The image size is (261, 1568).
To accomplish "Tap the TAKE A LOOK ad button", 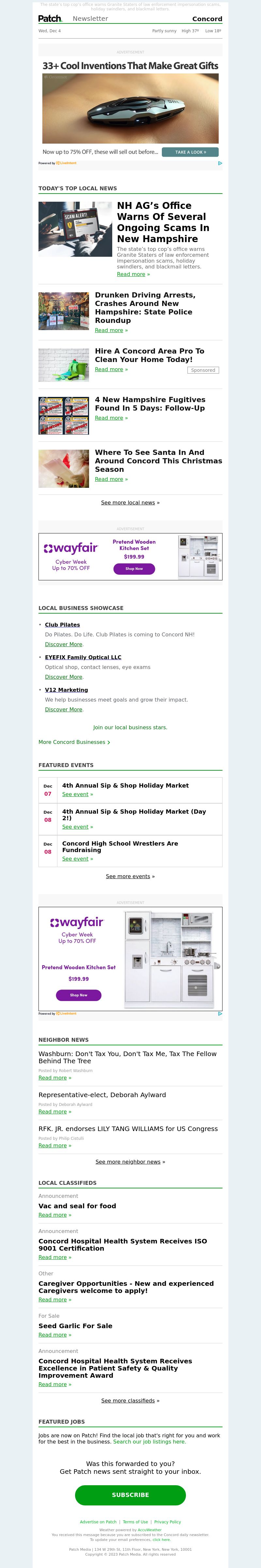I will click(190, 152).
